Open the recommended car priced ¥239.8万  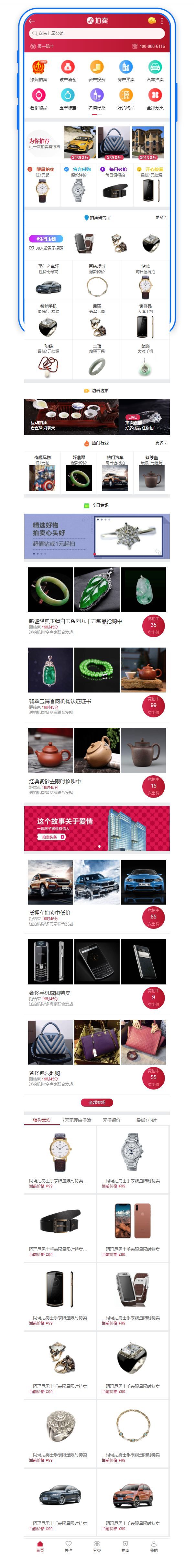click(80, 143)
